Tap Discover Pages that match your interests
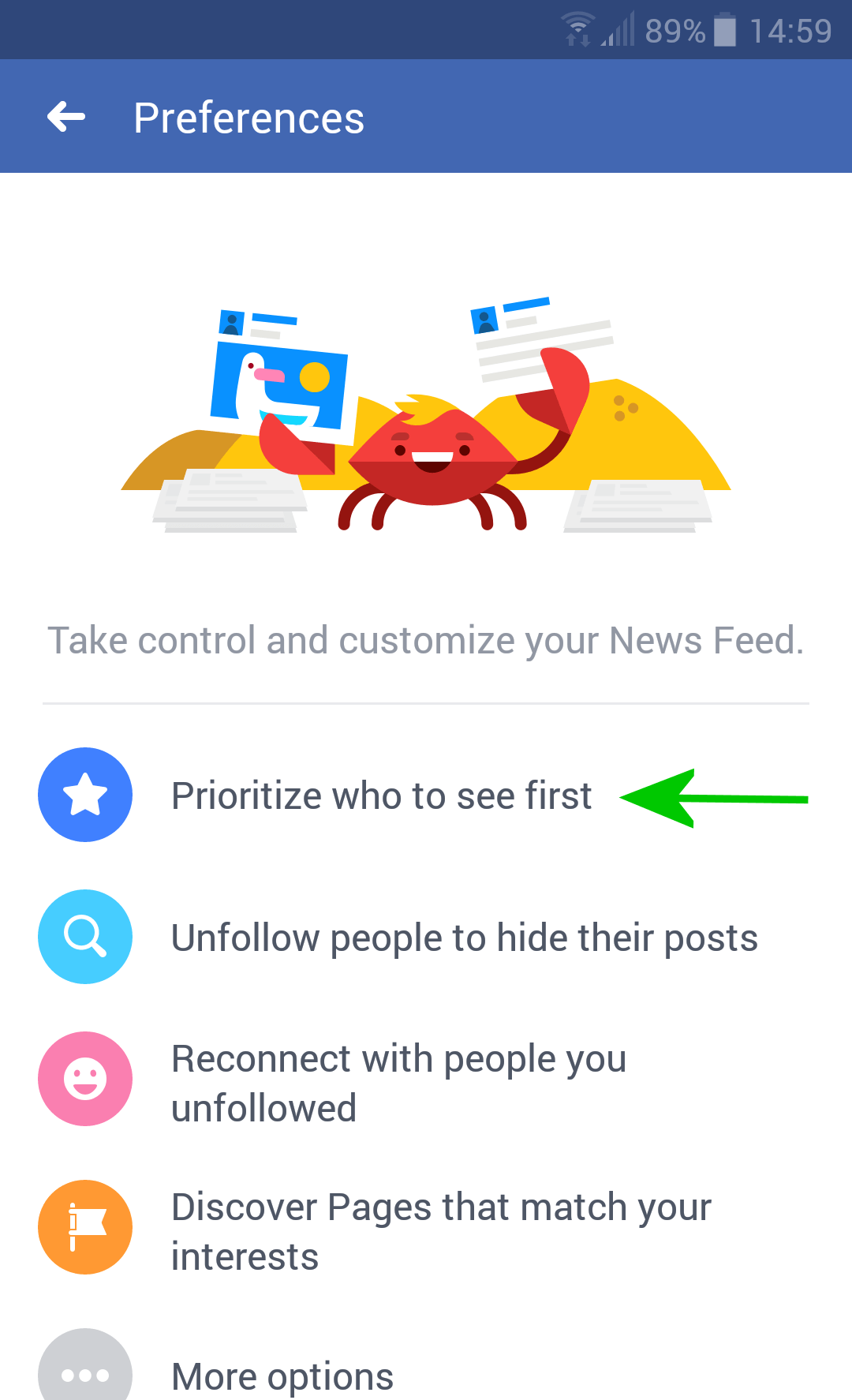 426,1230
